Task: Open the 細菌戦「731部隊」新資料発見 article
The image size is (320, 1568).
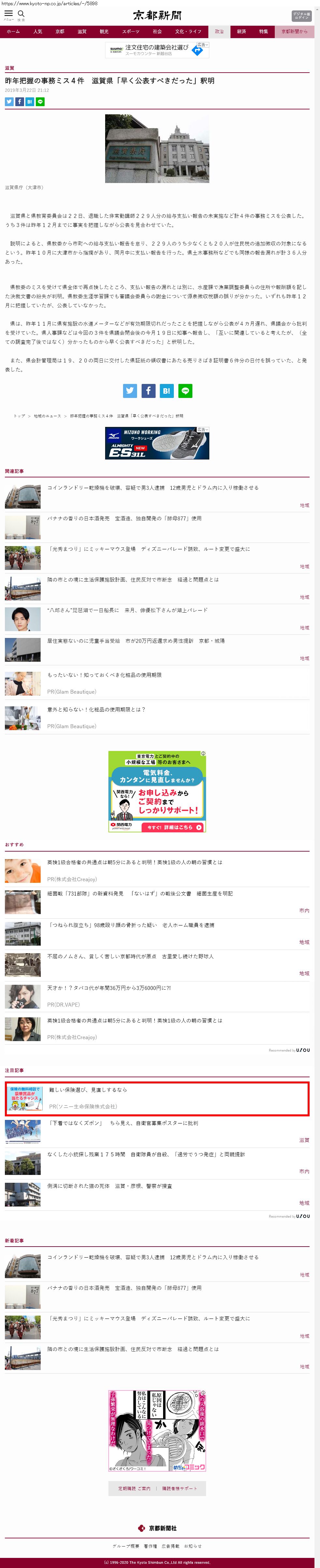Action: (x=140, y=894)
